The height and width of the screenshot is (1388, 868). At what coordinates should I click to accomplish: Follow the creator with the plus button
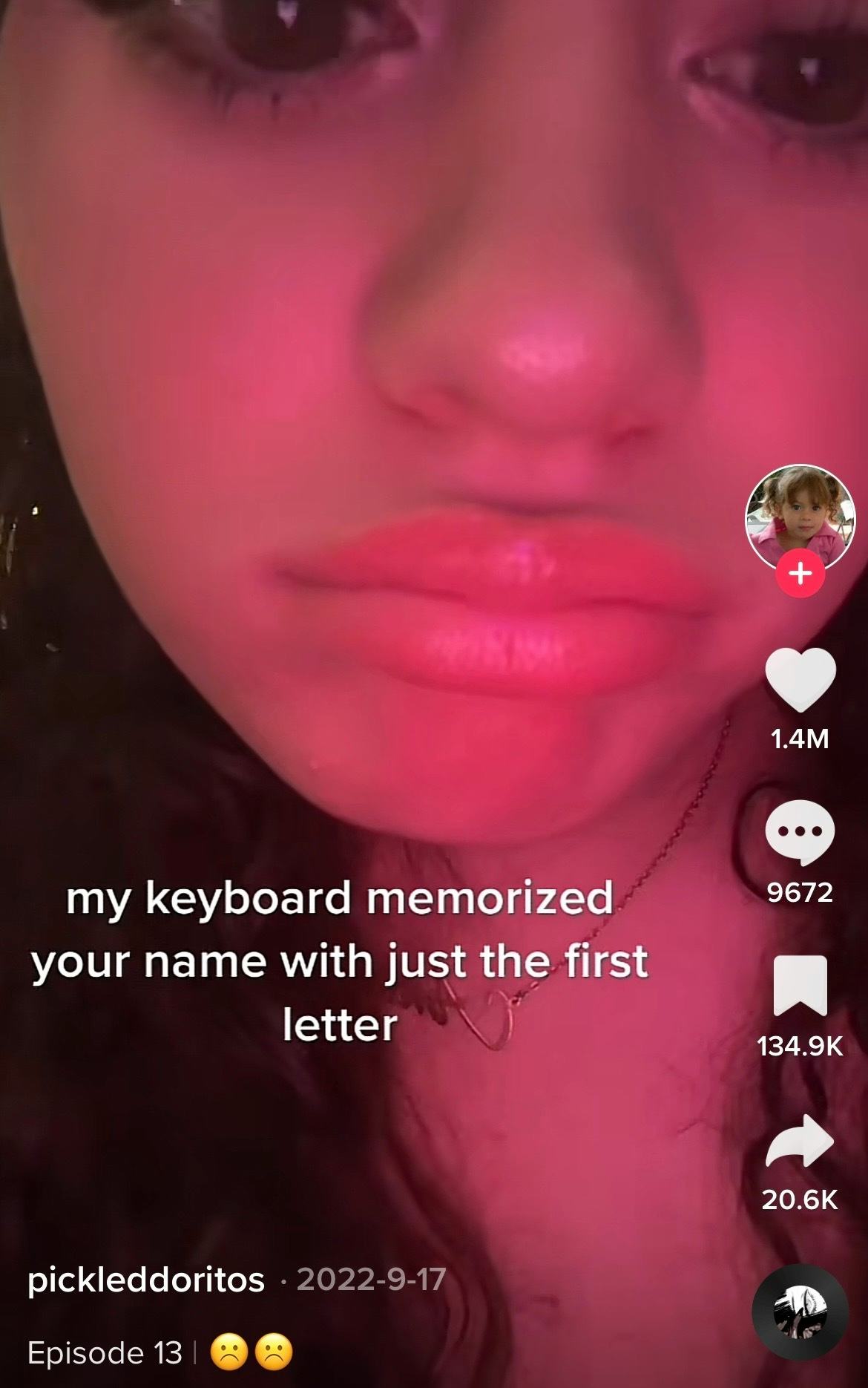[800, 574]
